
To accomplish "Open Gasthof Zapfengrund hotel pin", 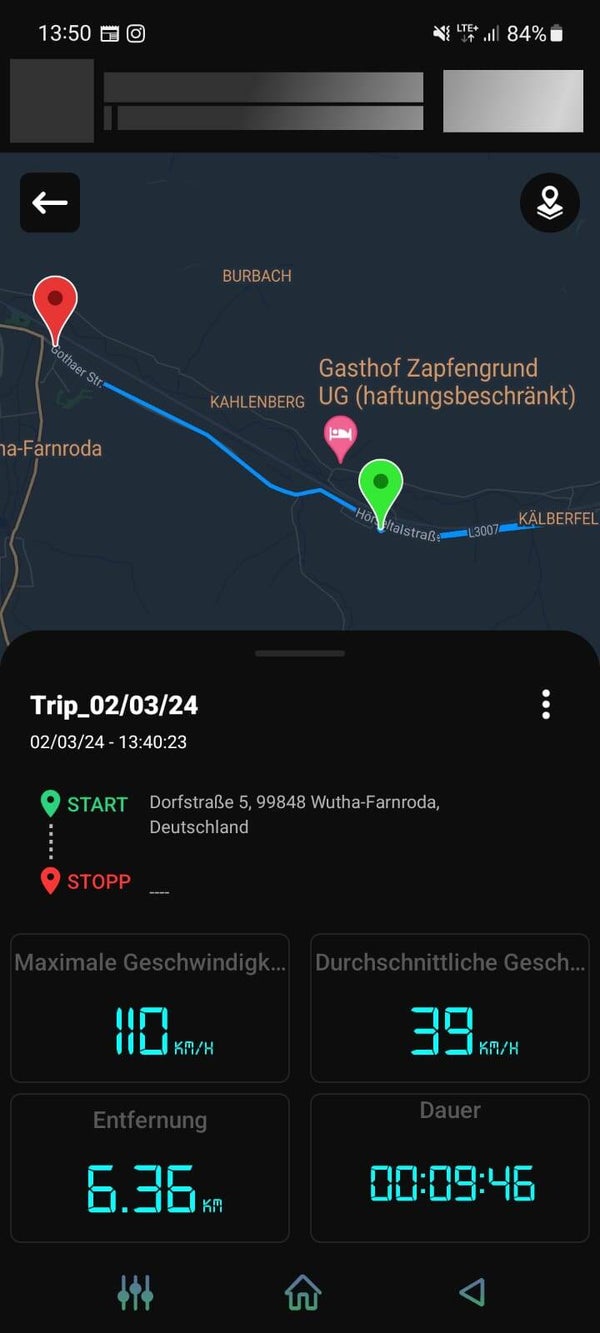I will 340,436.
